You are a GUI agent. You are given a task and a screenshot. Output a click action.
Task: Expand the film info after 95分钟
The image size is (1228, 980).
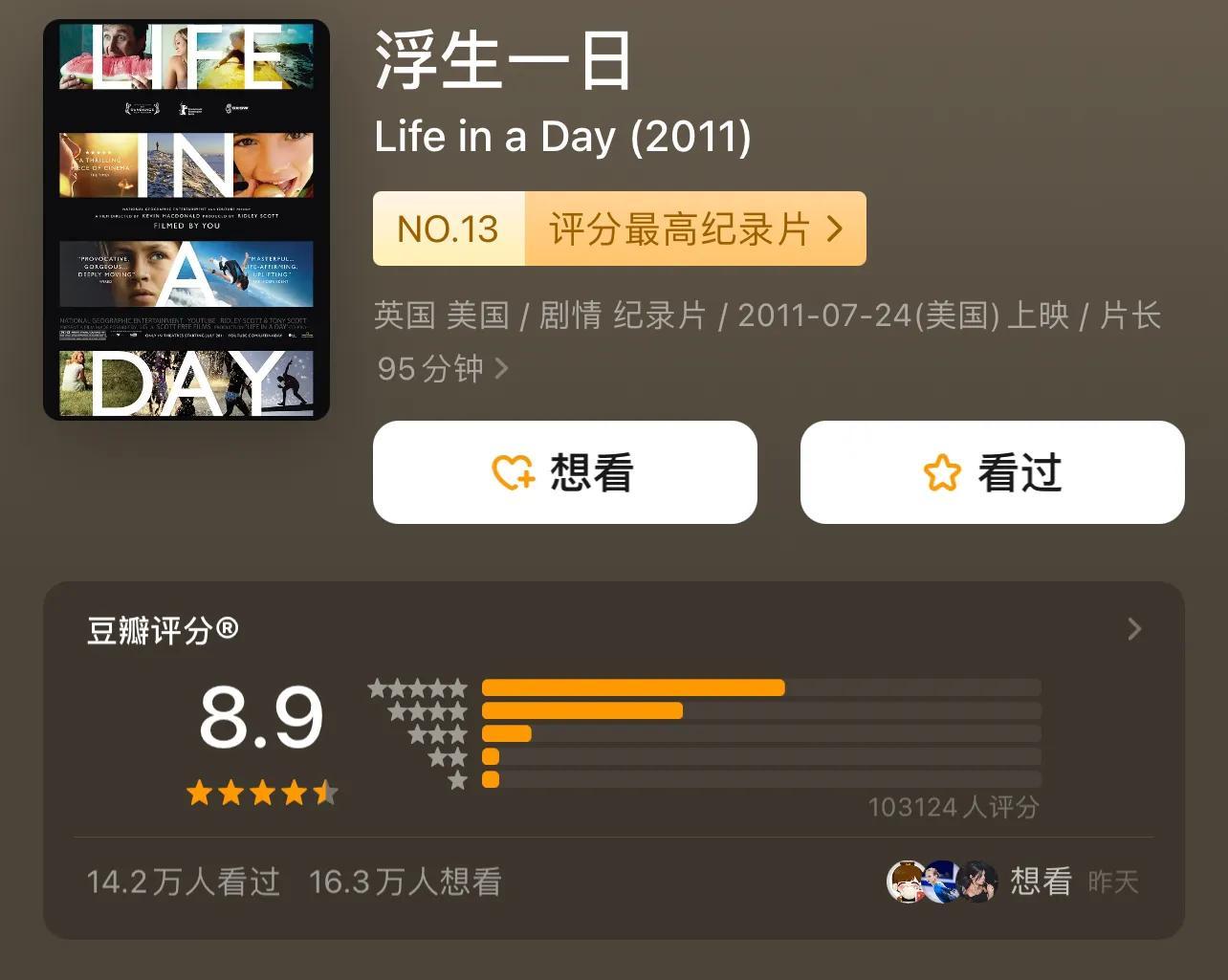(x=501, y=368)
